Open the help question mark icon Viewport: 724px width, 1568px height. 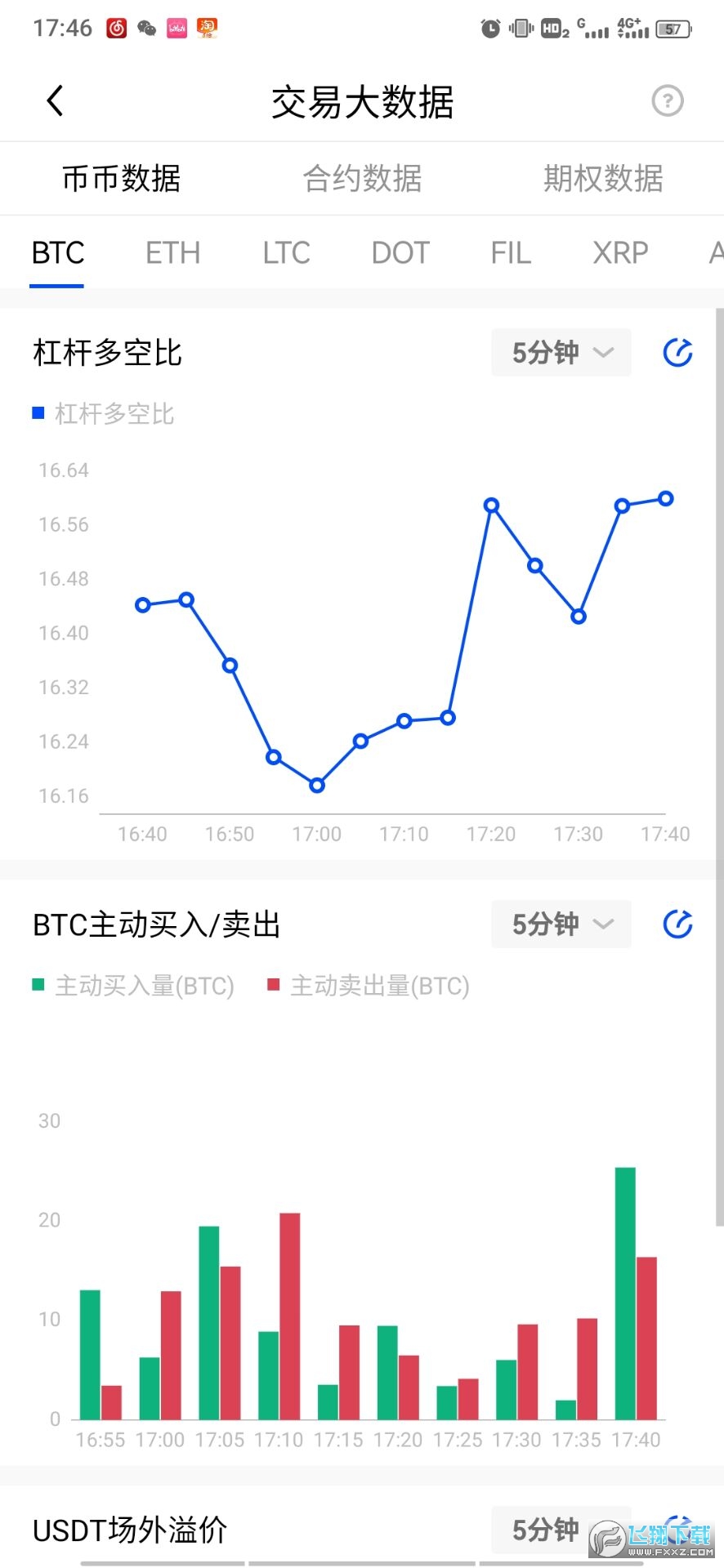point(668,100)
